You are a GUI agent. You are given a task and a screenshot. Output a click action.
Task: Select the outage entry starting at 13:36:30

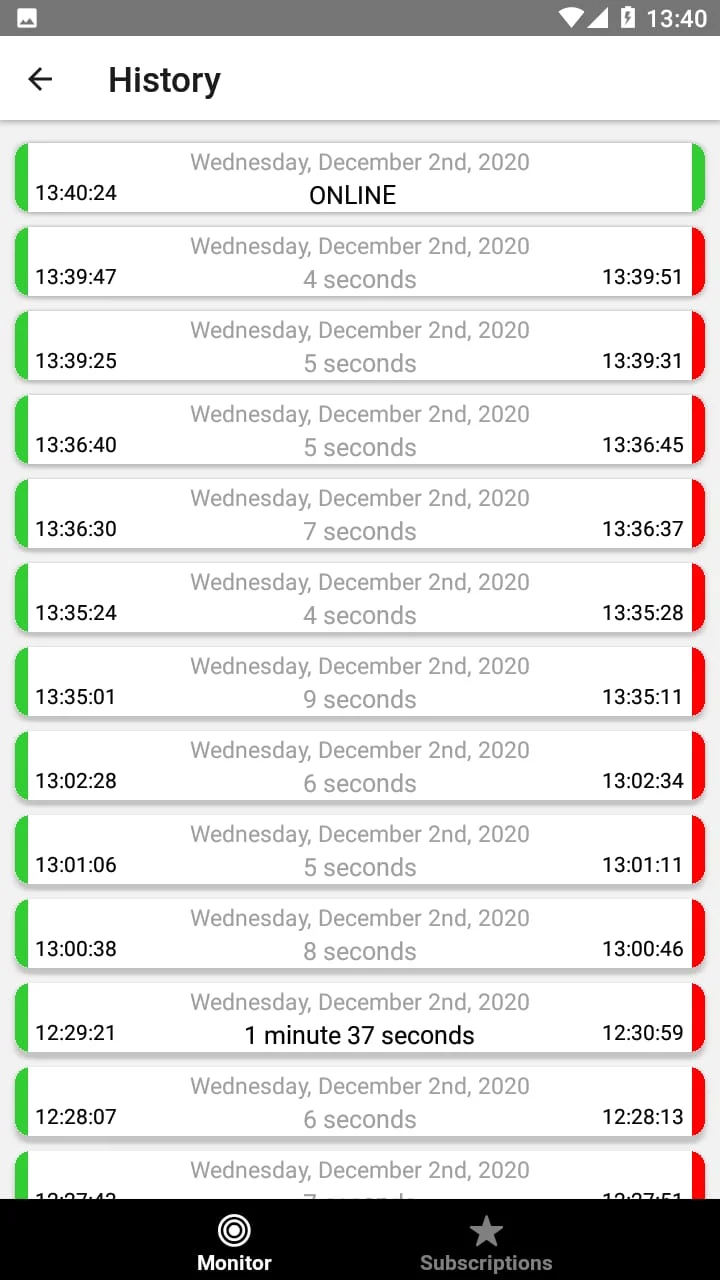pos(360,513)
